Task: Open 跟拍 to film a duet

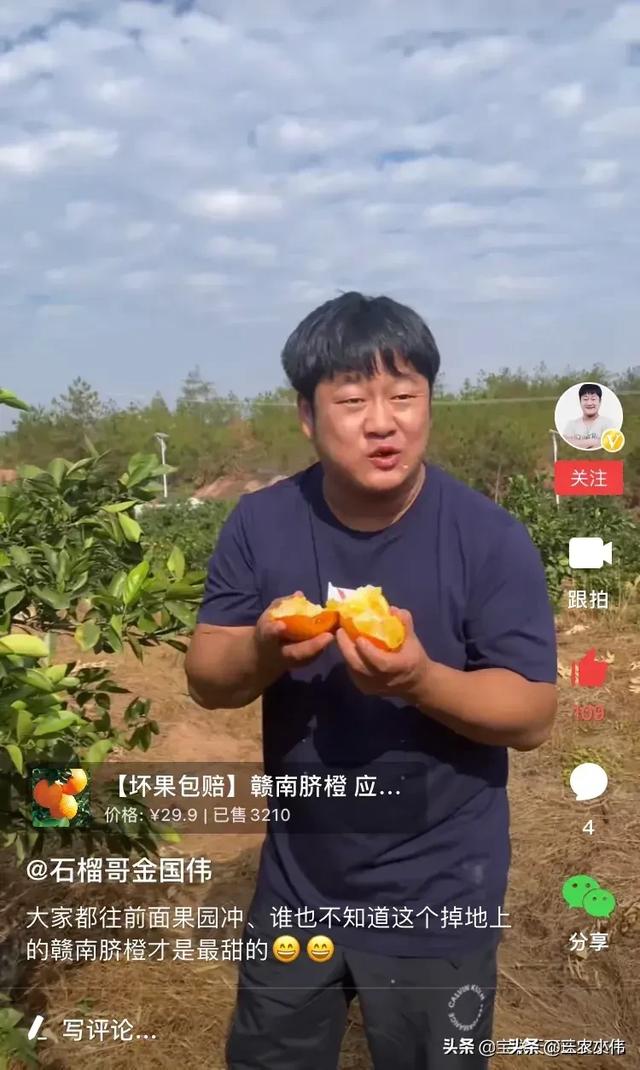Action: 589,553
